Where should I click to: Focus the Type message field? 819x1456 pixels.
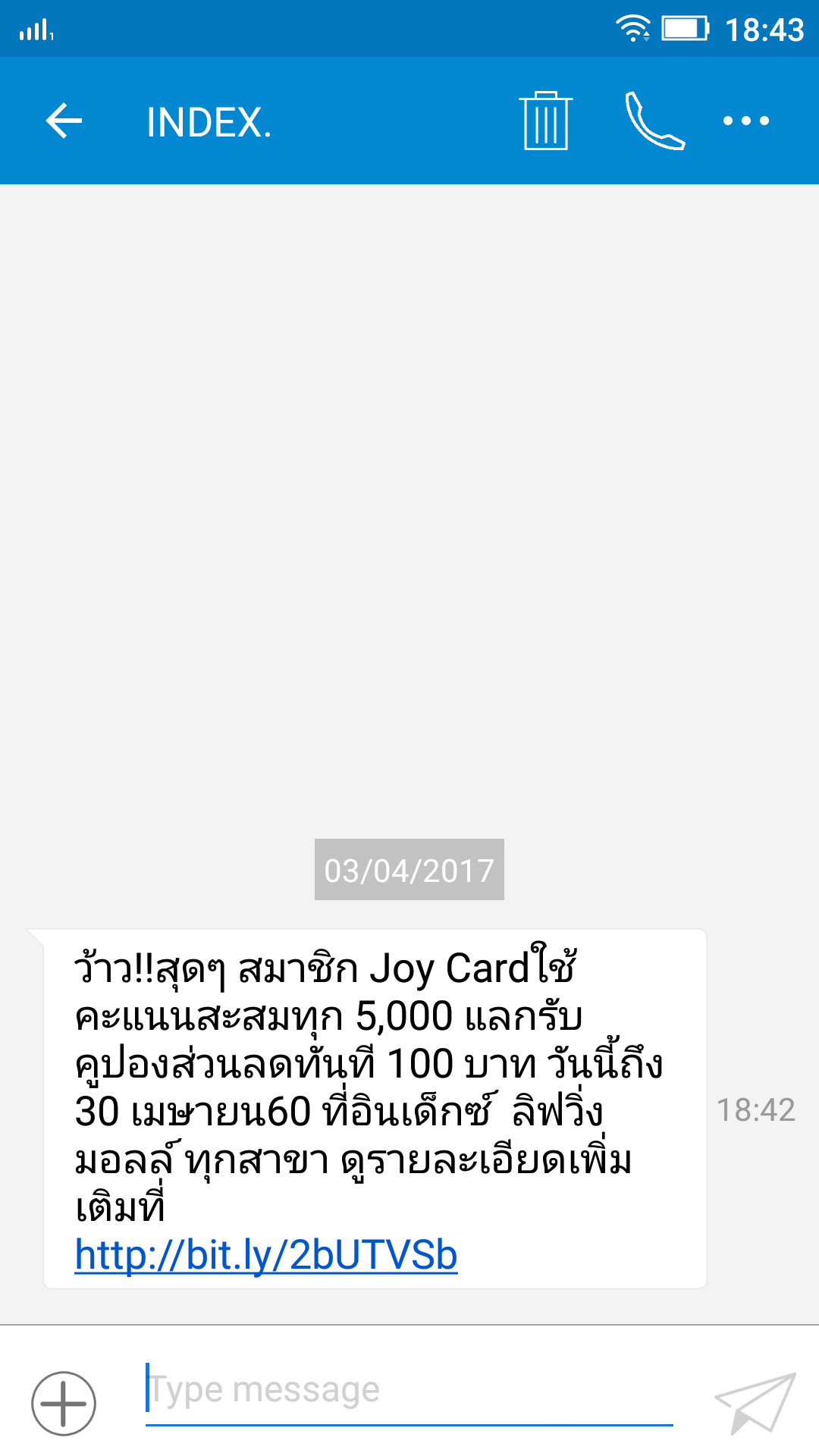[x=409, y=1391]
